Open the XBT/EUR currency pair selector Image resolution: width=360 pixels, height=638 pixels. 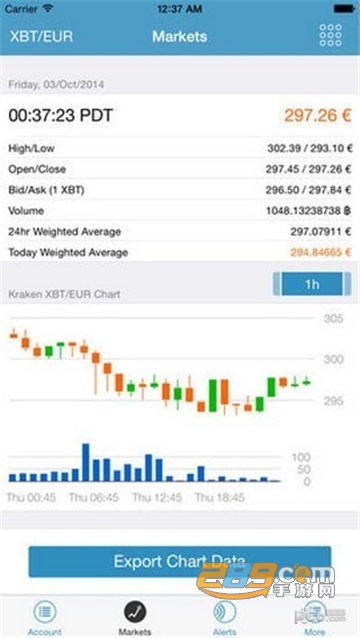click(x=41, y=36)
